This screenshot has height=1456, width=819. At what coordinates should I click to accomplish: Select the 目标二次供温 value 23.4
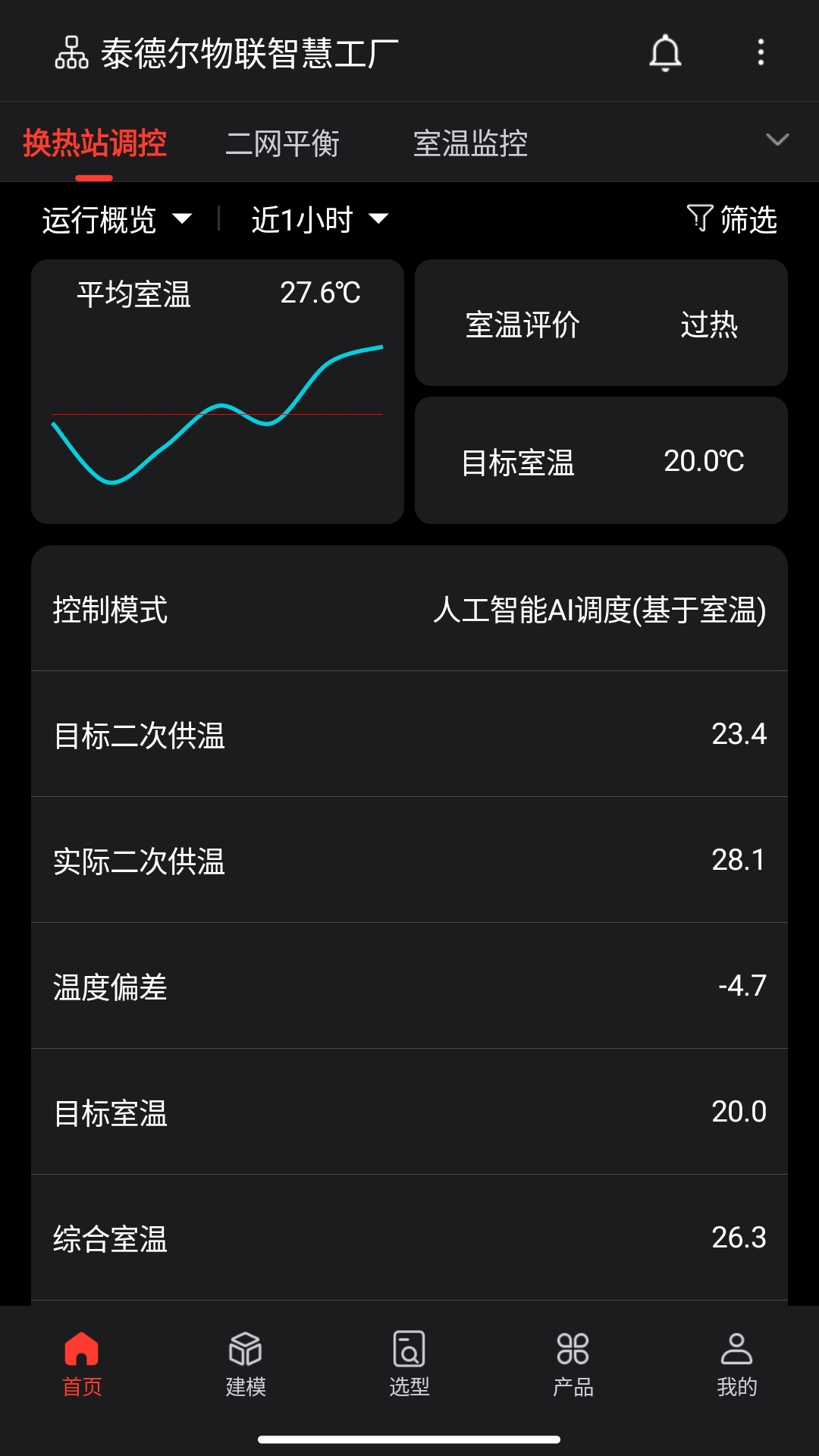pyautogui.click(x=409, y=733)
